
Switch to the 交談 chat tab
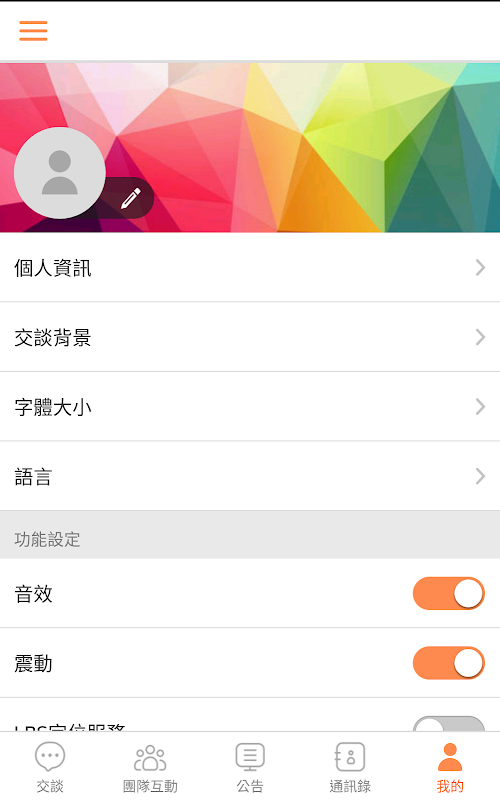50,767
